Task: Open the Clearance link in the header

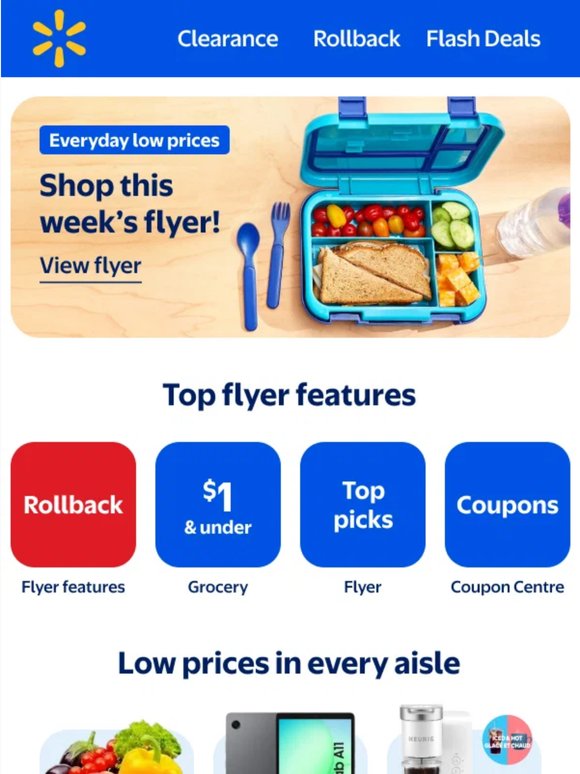Action: (x=228, y=39)
